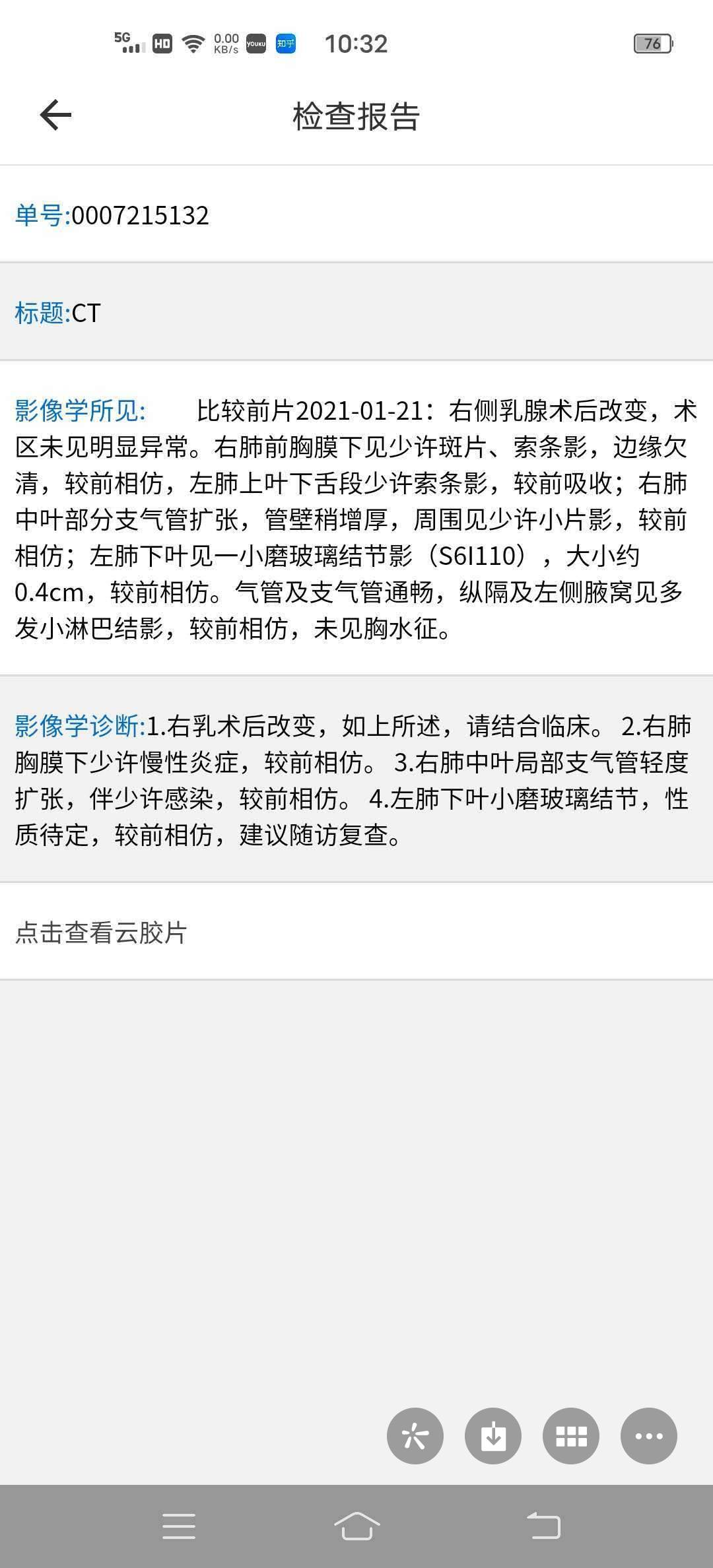Tap the battery level indicator

tap(652, 44)
